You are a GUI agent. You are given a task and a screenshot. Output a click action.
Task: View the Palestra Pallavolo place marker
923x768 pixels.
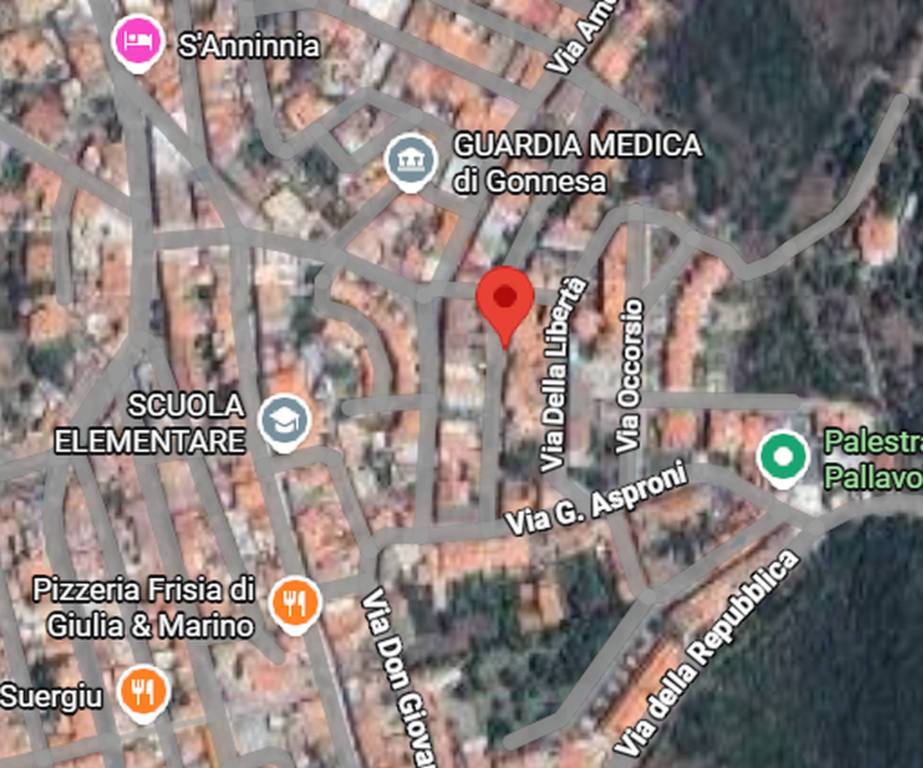click(783, 457)
